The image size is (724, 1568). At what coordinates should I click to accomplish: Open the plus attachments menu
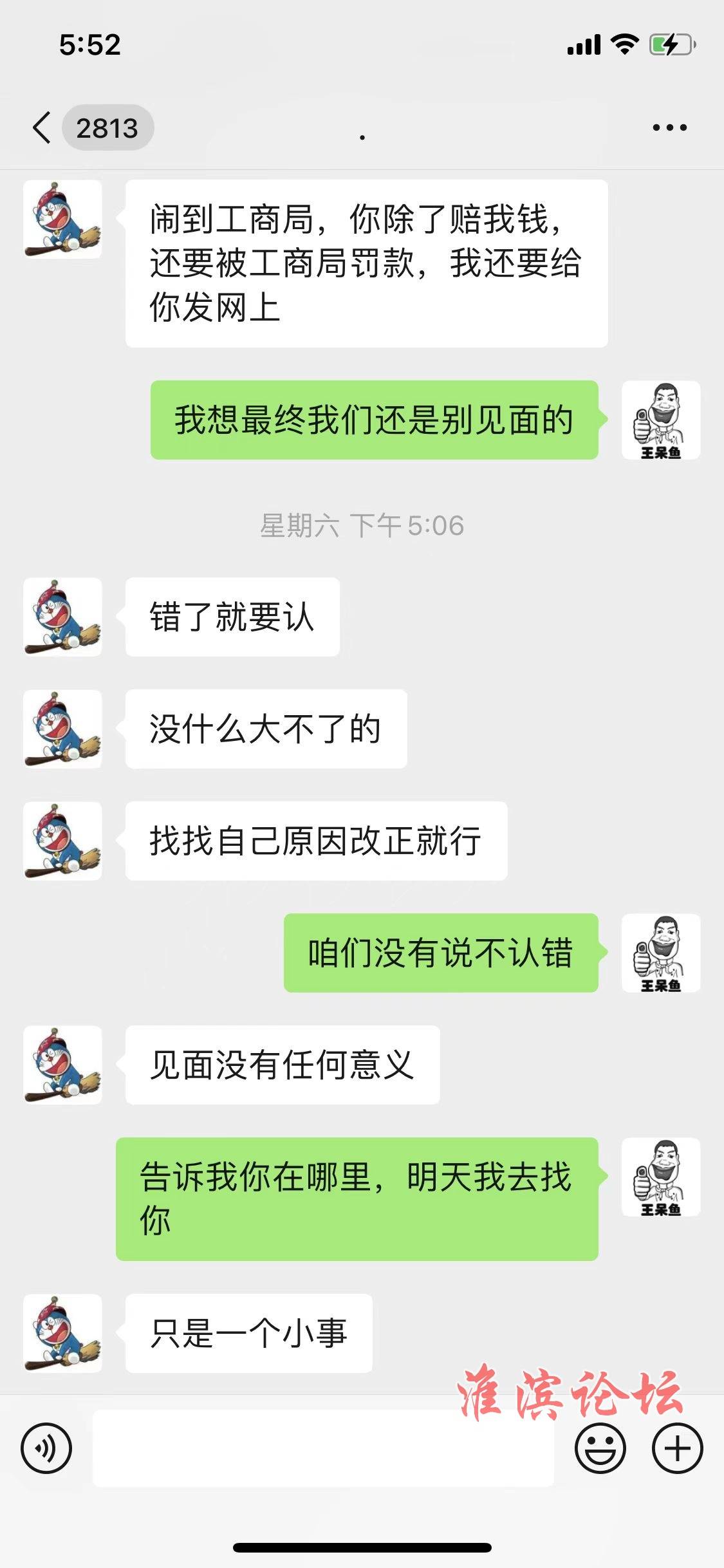pos(677,1448)
